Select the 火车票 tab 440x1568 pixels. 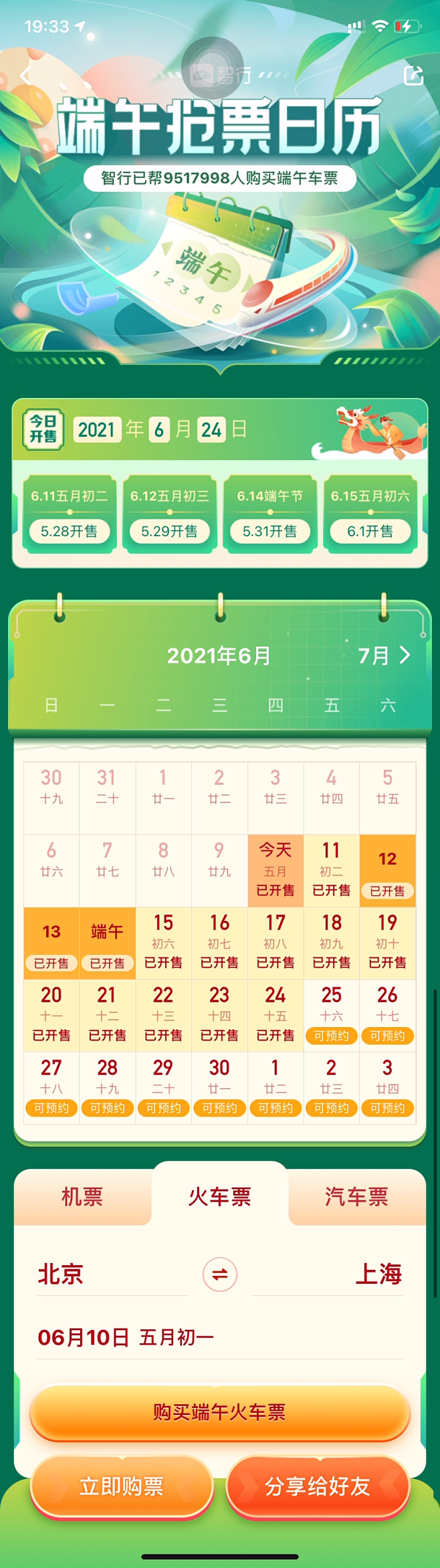(219, 1196)
